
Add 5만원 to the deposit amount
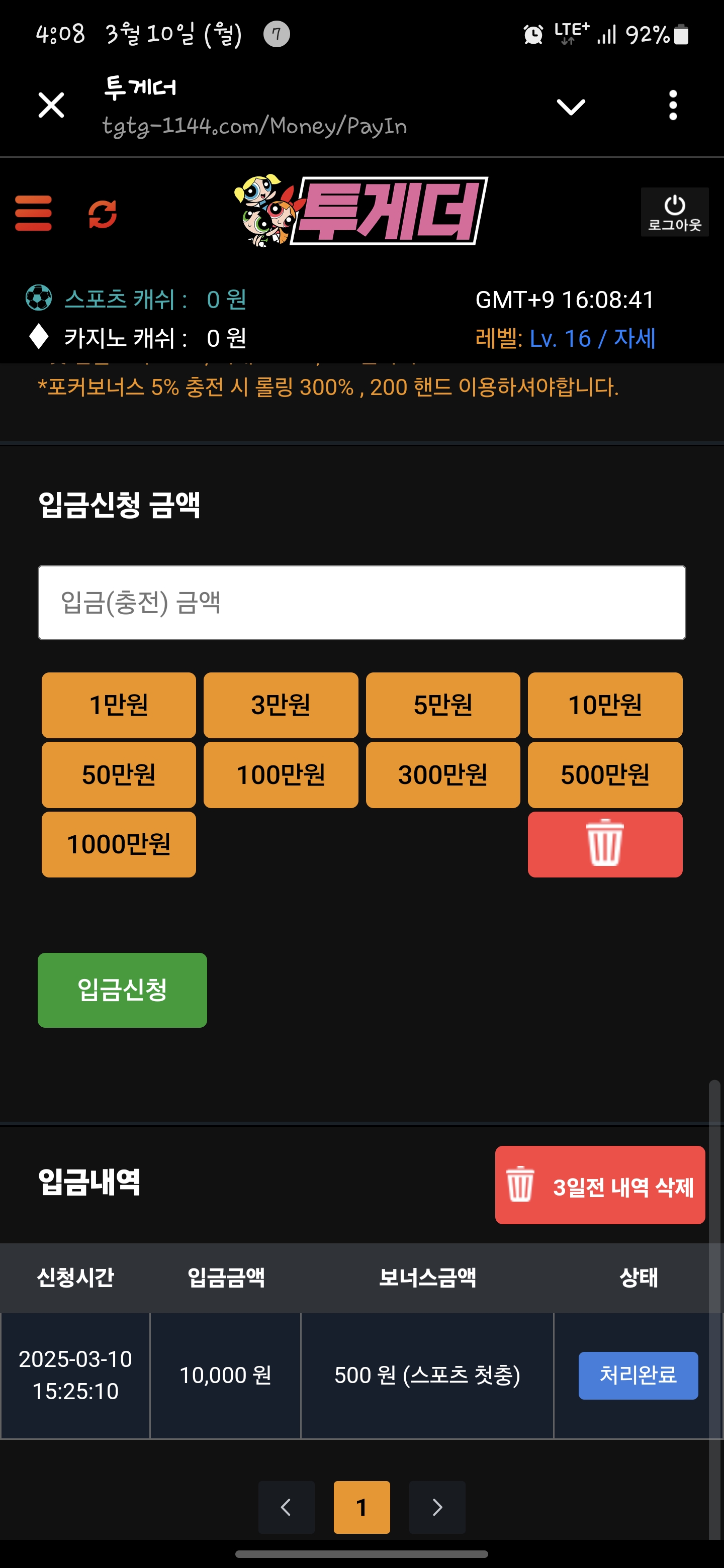tap(442, 705)
